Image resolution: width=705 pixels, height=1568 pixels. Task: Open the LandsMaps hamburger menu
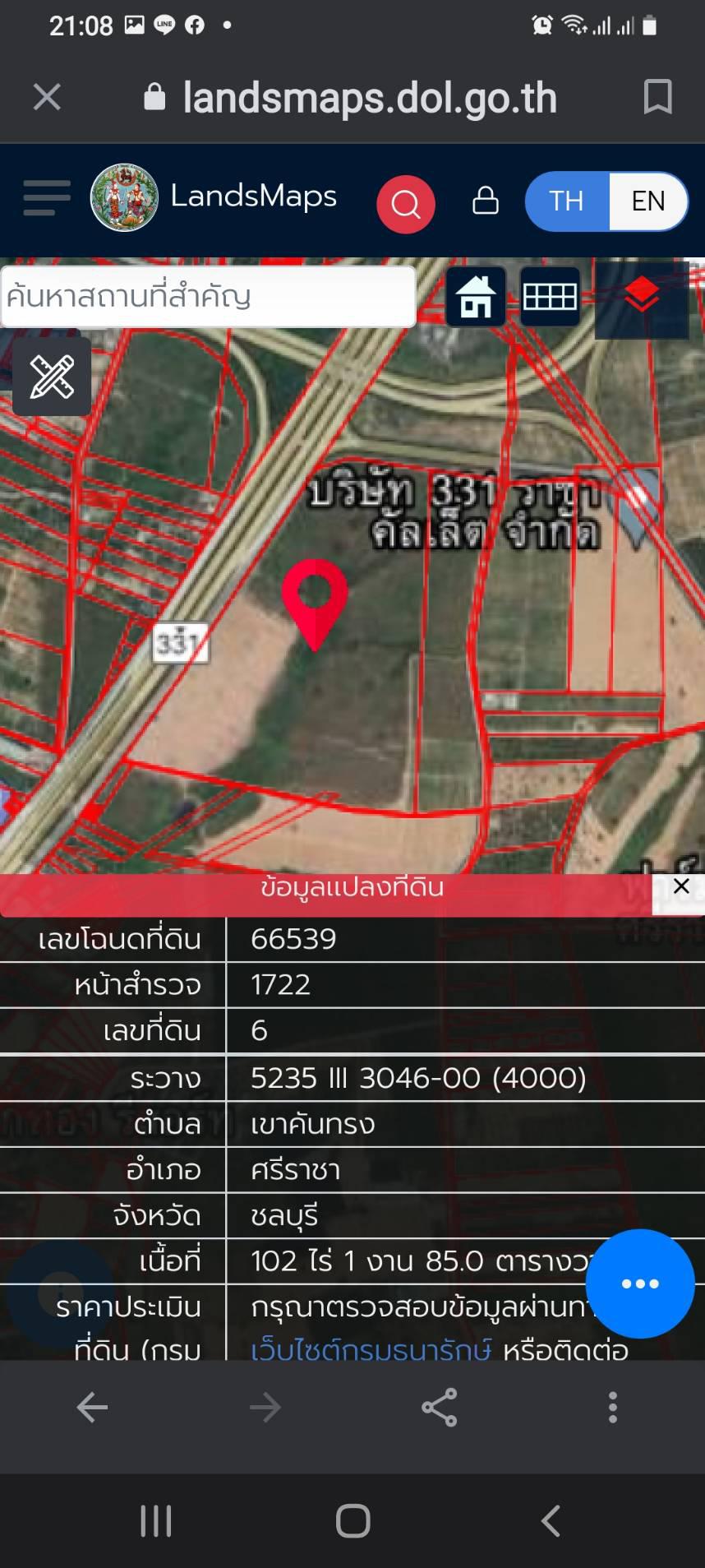click(x=46, y=198)
